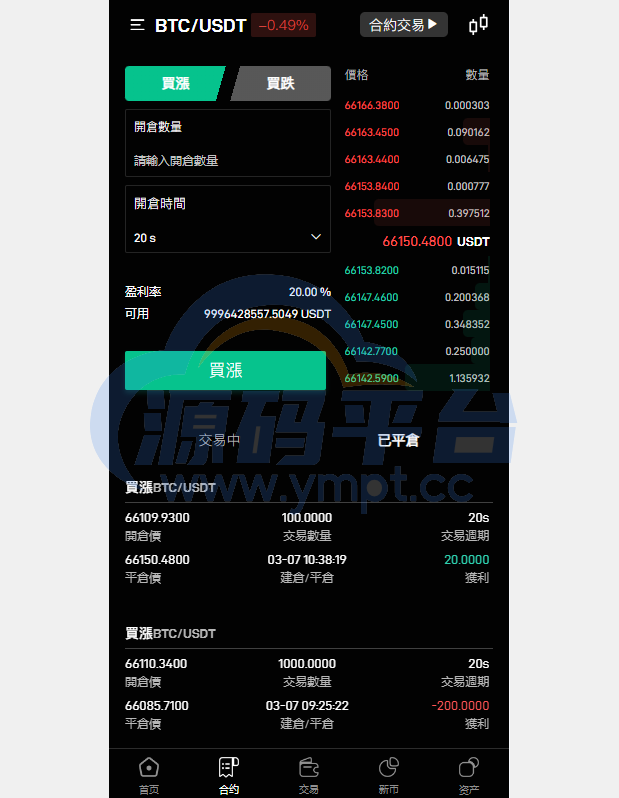Open the candlestick chart icon

coord(479,25)
